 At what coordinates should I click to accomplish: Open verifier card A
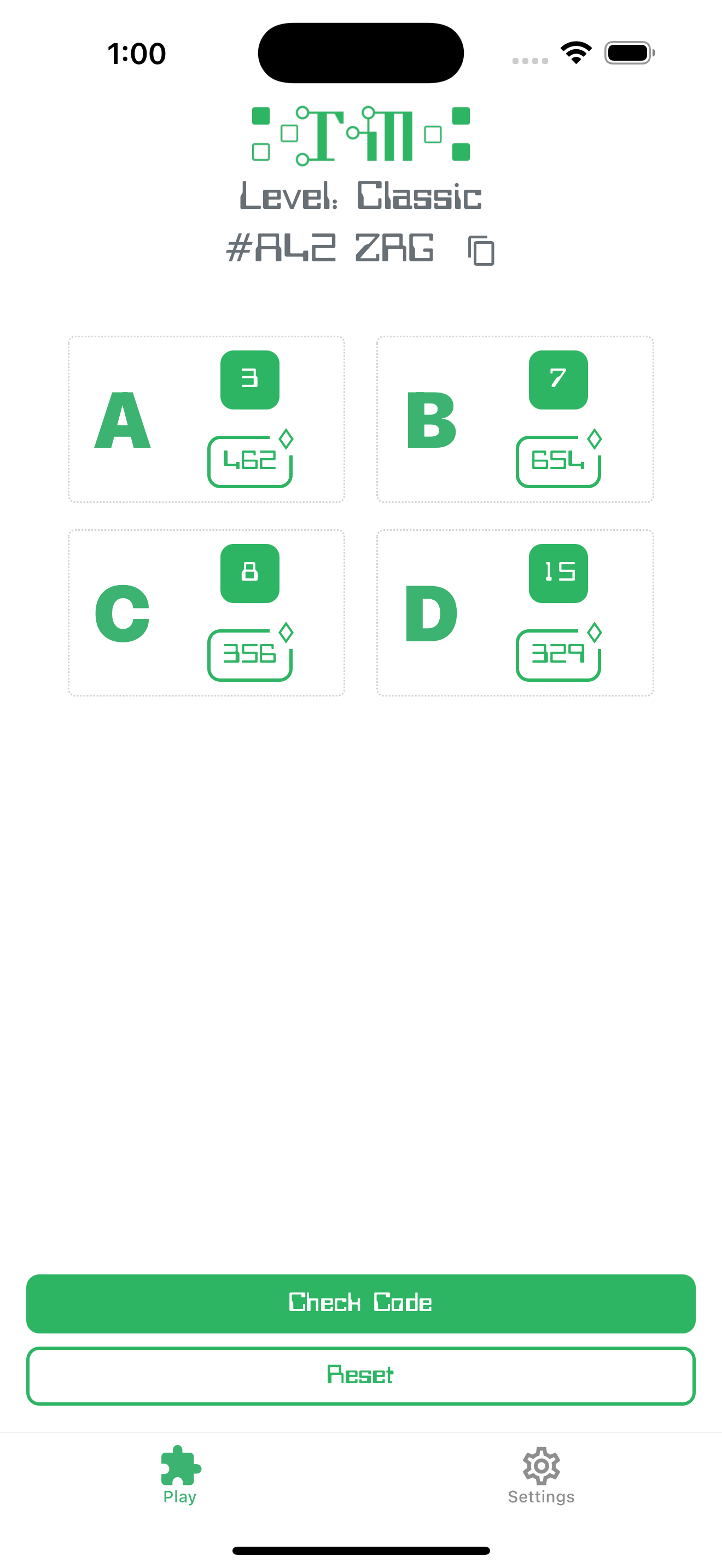click(x=206, y=419)
